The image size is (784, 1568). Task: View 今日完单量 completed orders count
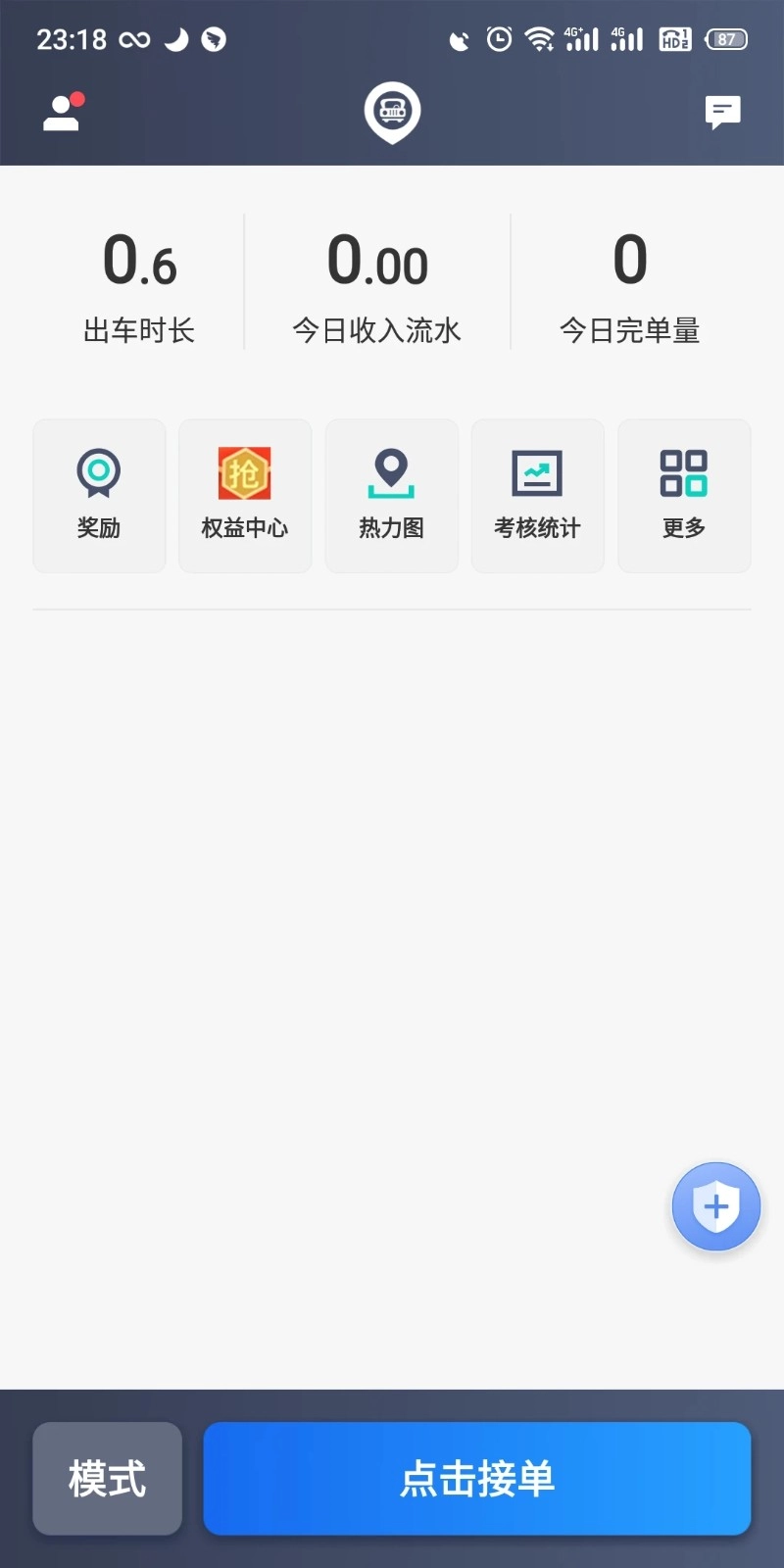click(x=630, y=284)
